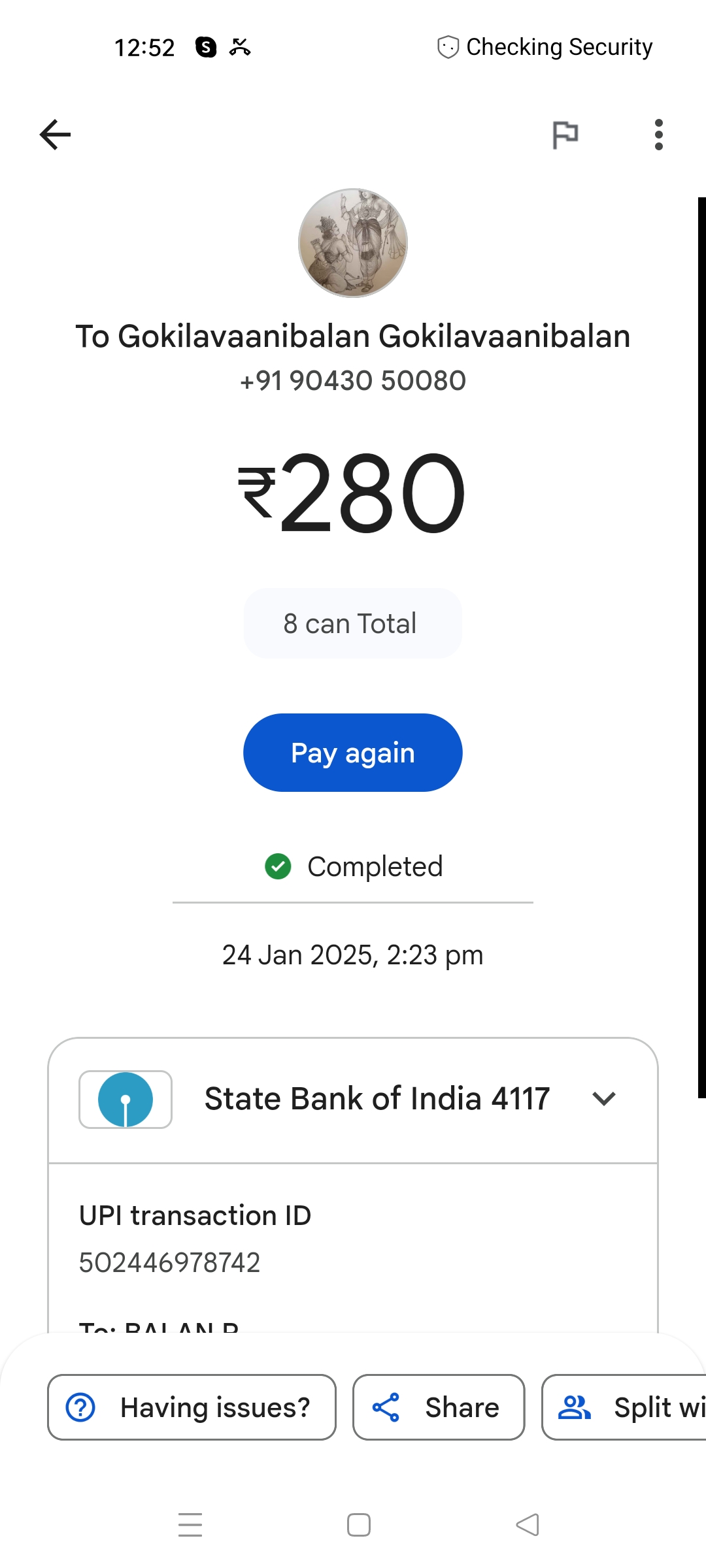Open the three-dot overflow menu
This screenshot has width=706, height=1568.
659,135
